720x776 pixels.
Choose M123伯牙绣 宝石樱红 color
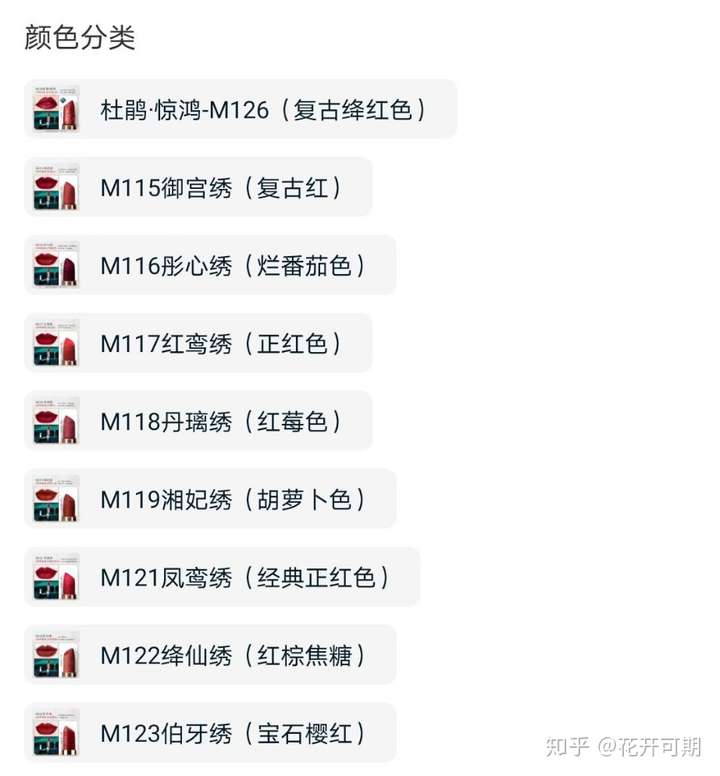pos(210,733)
